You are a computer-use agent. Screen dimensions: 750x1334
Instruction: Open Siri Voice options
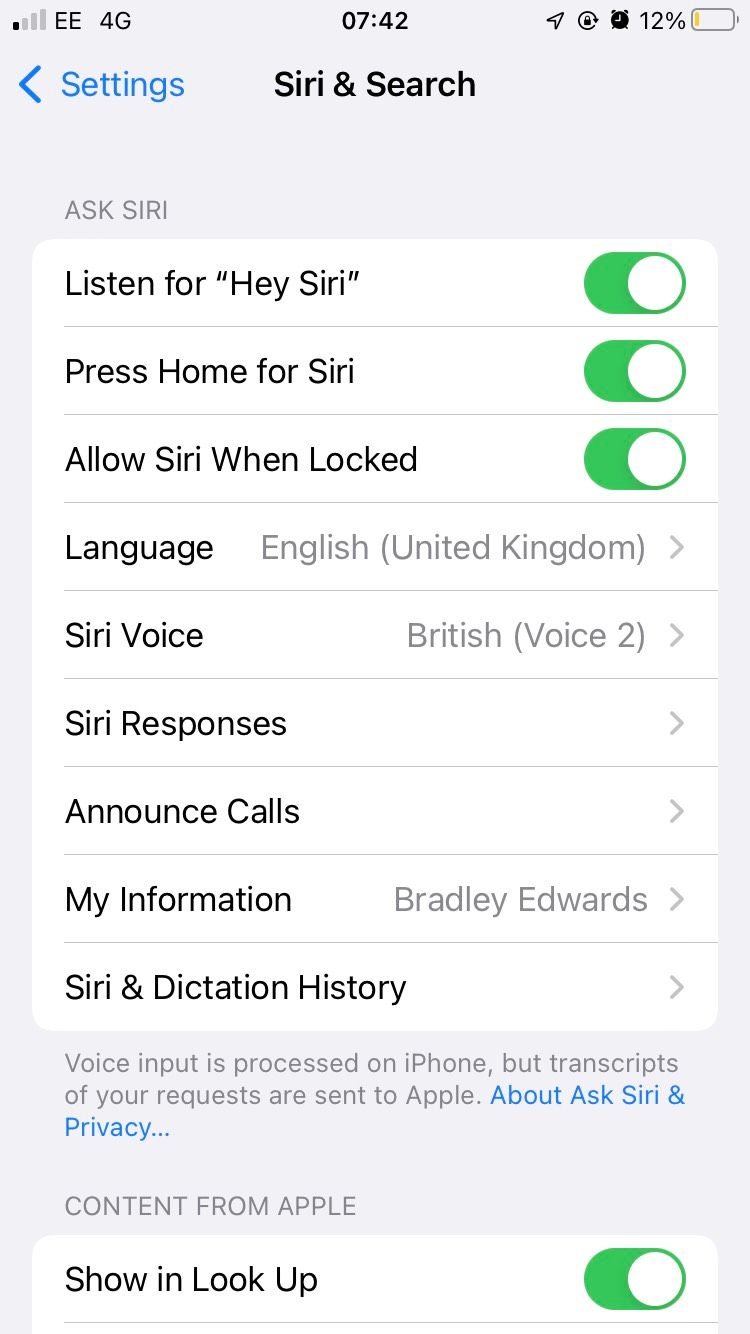[x=375, y=635]
